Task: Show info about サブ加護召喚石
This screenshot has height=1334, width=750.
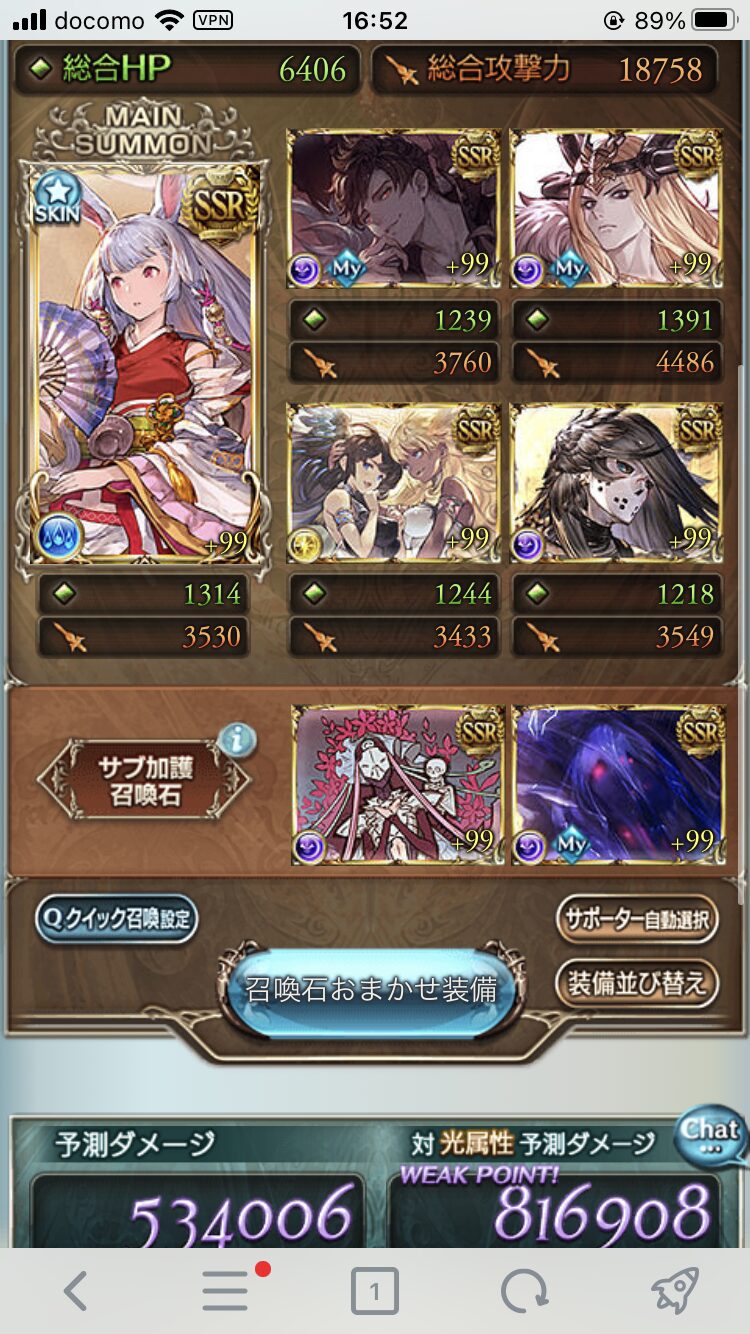Action: tap(236, 741)
